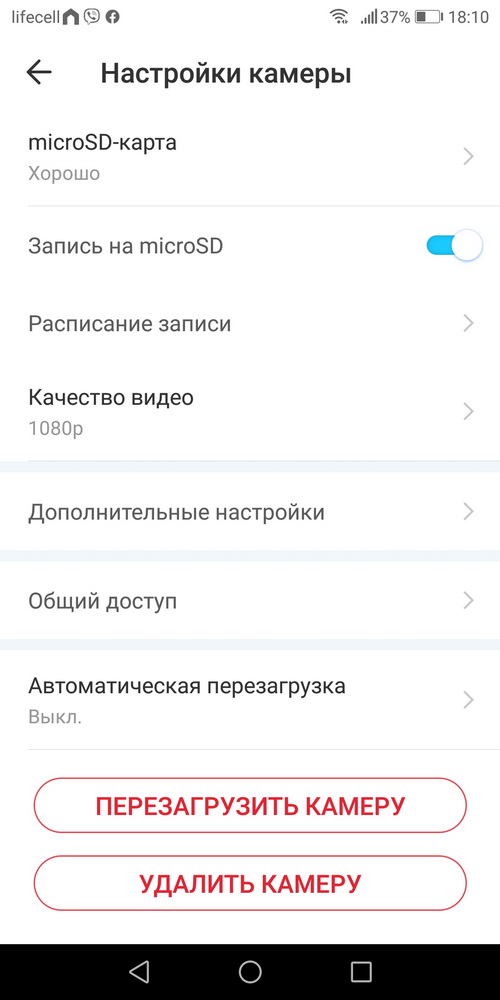This screenshot has width=500, height=1000.
Task: Open Автоматическая перезагрузка setting
Action: coord(250,700)
